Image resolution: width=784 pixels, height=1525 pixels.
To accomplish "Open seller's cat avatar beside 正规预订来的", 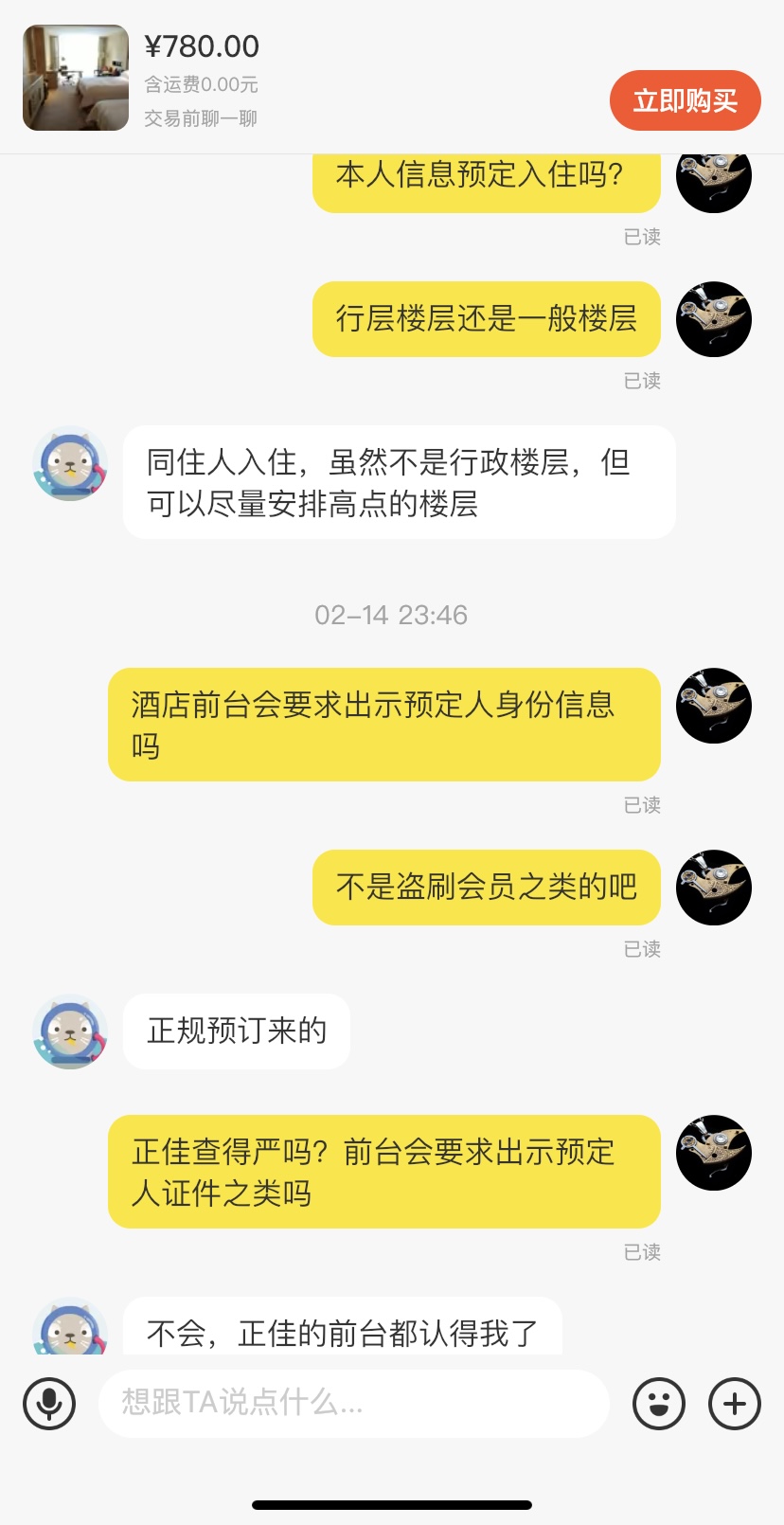I will (x=70, y=1032).
